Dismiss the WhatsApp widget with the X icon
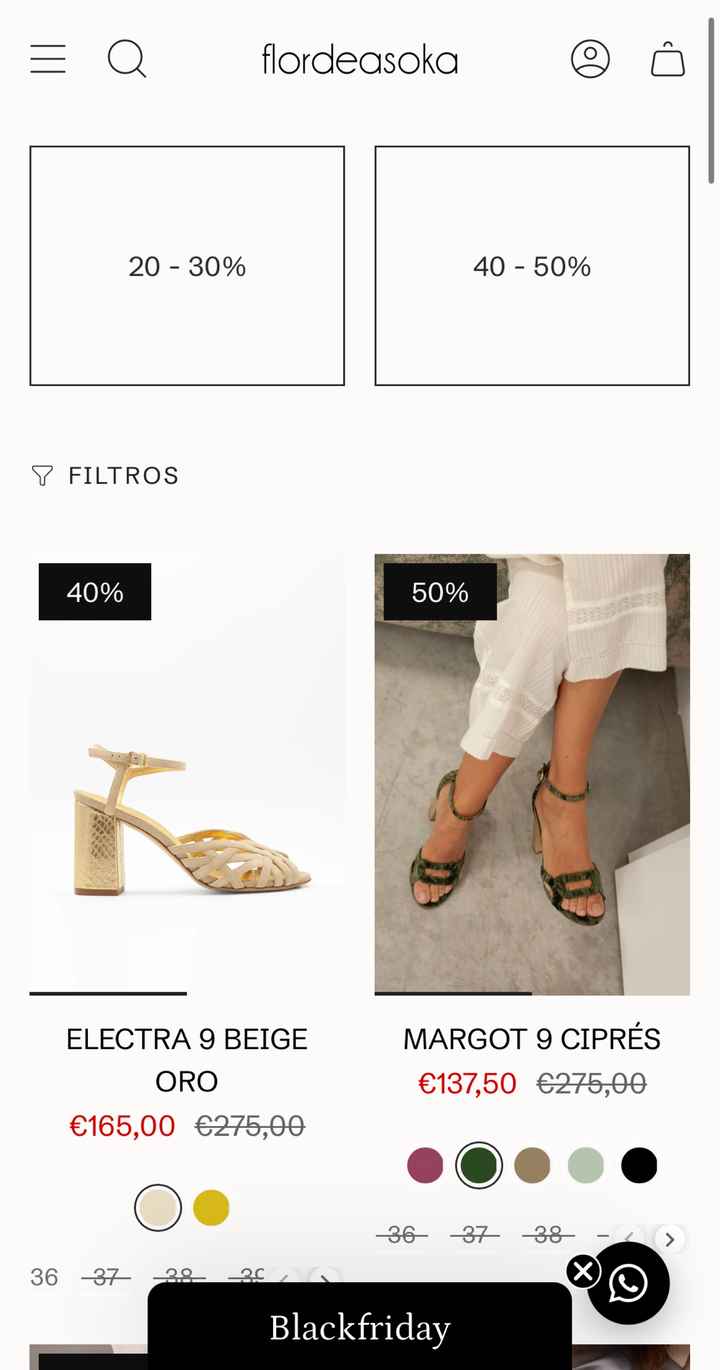The width and height of the screenshot is (720, 1370). point(583,1271)
